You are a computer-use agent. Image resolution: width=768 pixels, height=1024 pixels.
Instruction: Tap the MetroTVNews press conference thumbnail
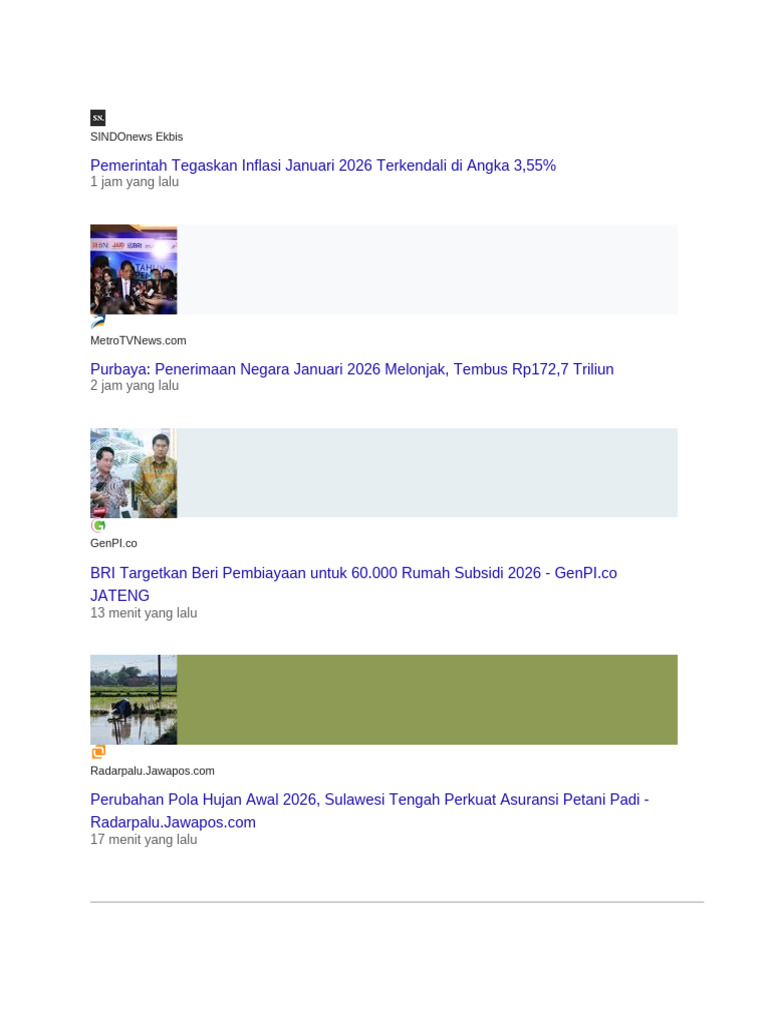pos(133,269)
